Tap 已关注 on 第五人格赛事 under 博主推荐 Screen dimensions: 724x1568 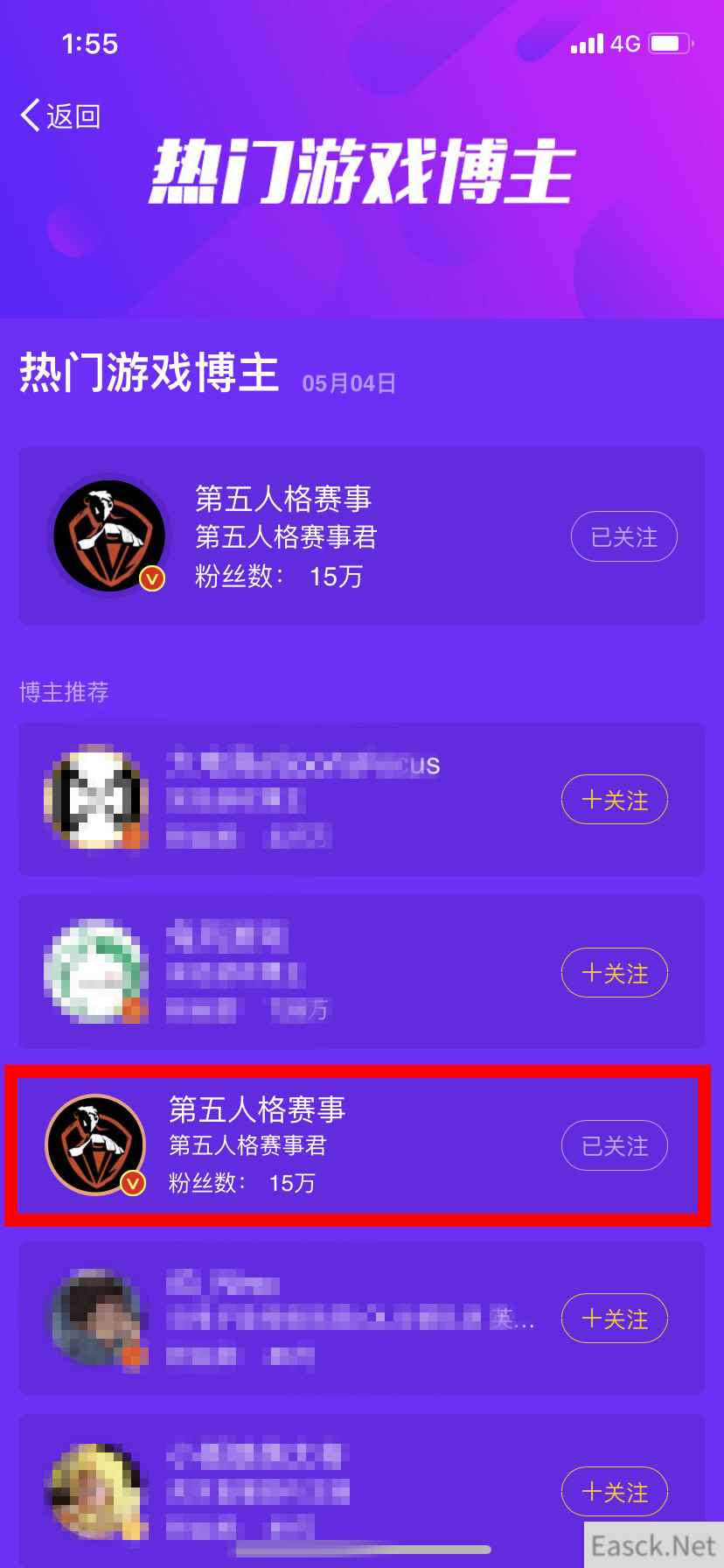click(615, 1146)
